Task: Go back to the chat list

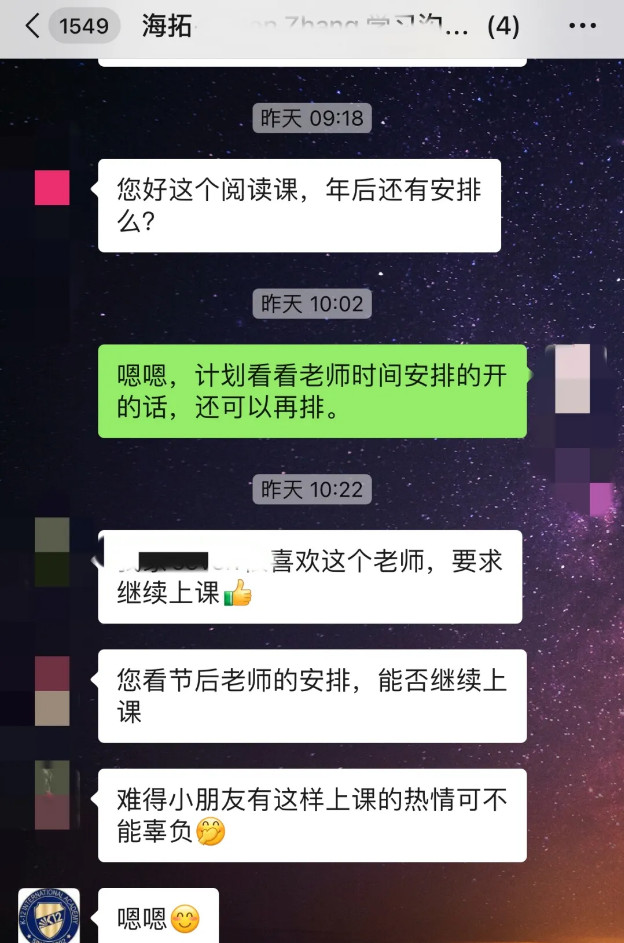Action: click(x=32, y=26)
